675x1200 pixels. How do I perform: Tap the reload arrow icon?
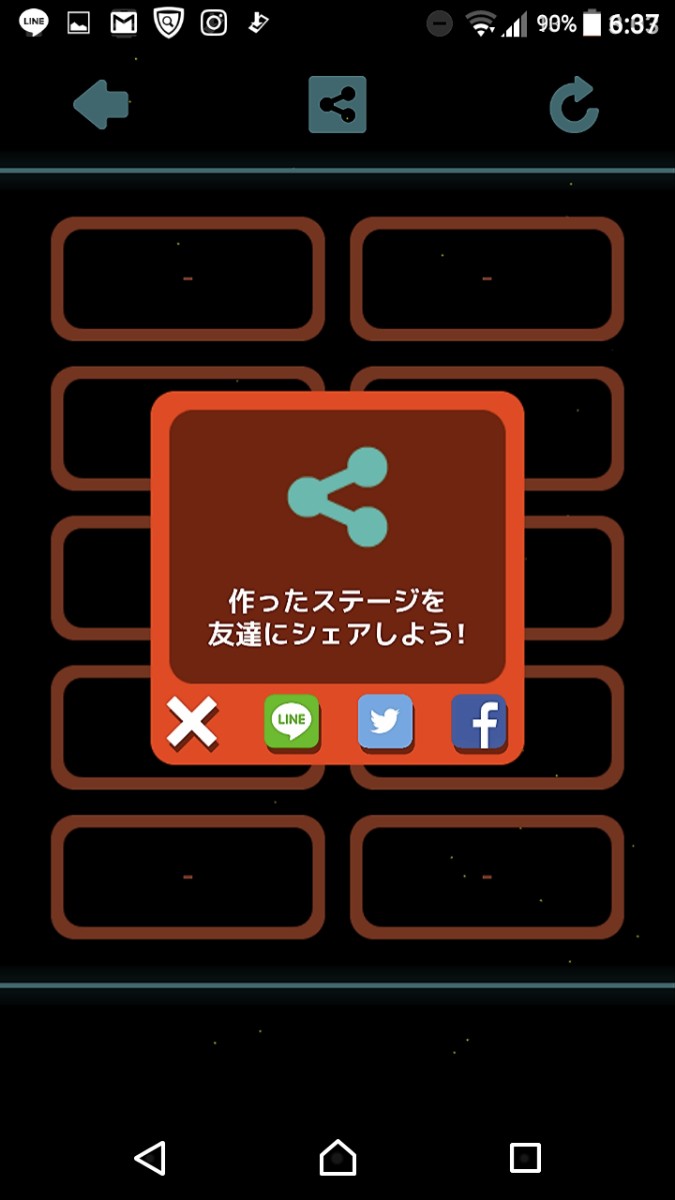point(574,105)
